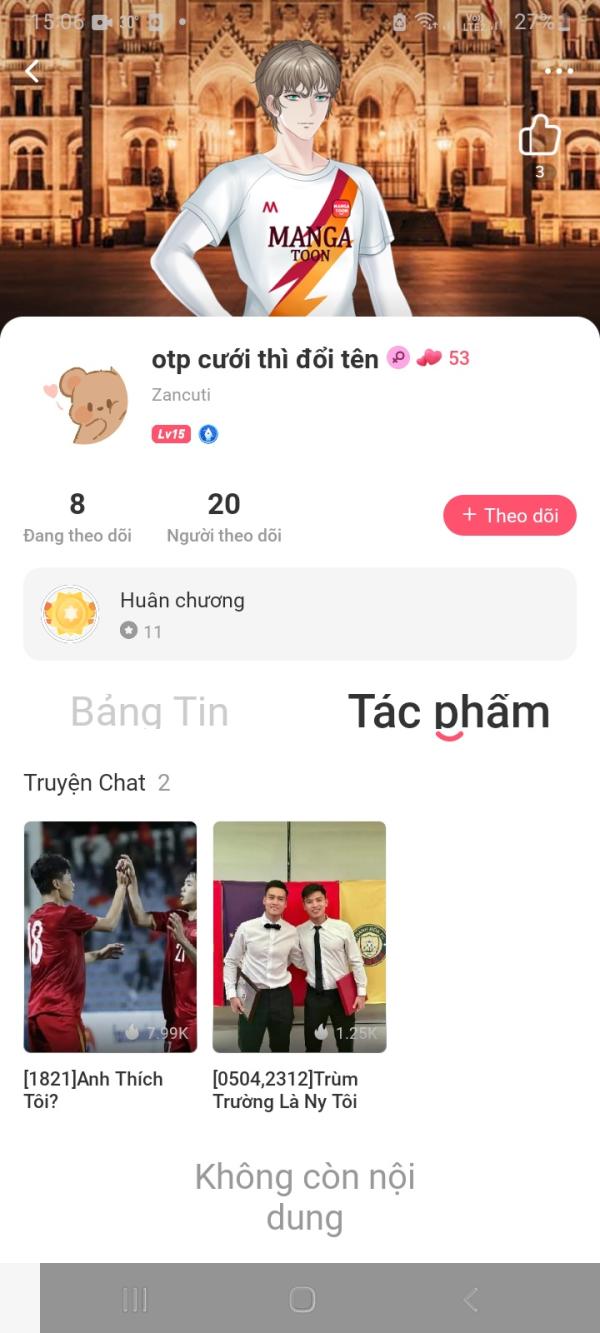
Task: Open the story [1821]Anh Thích Tôi?
Action: tap(110, 966)
